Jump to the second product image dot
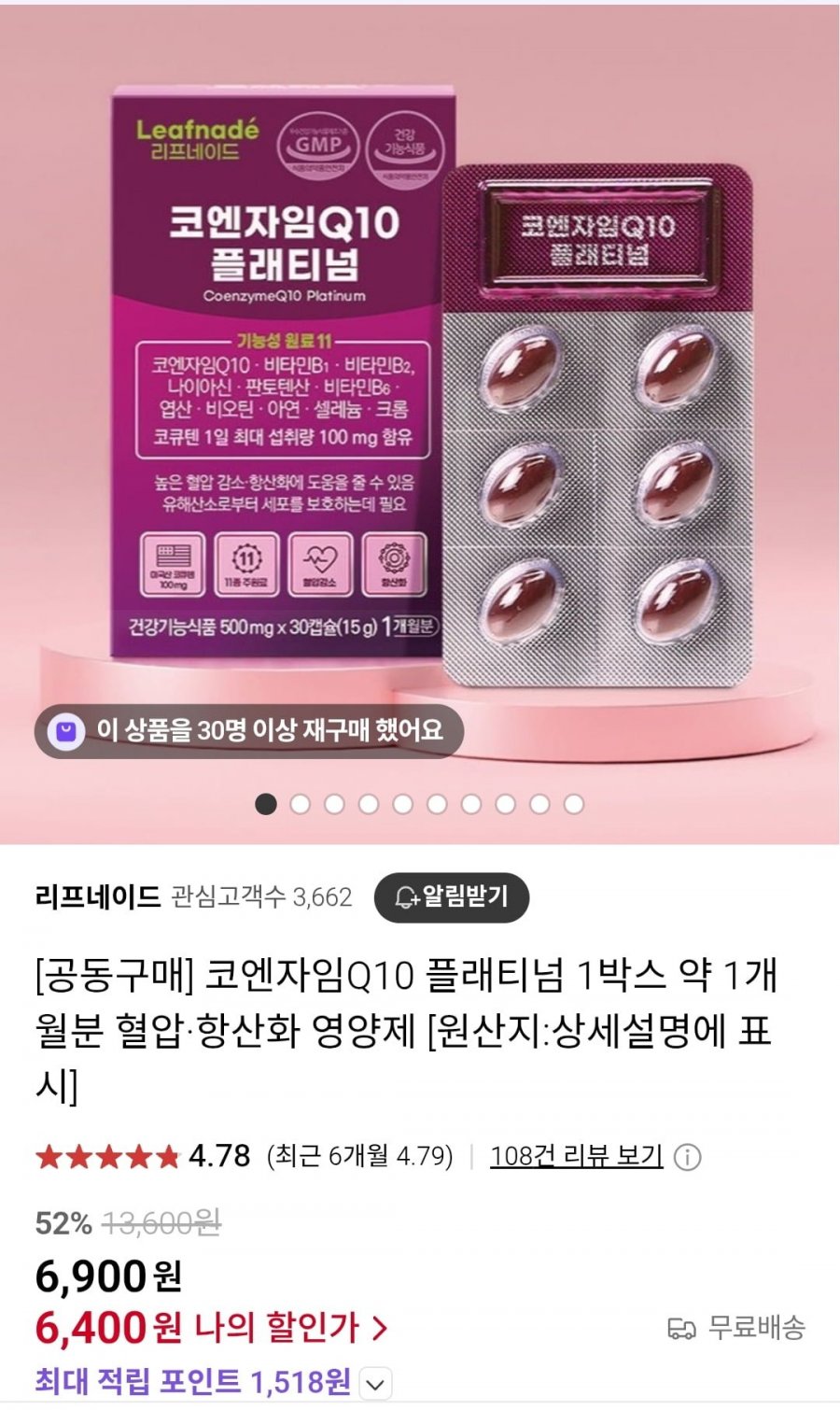 pyautogui.click(x=300, y=804)
